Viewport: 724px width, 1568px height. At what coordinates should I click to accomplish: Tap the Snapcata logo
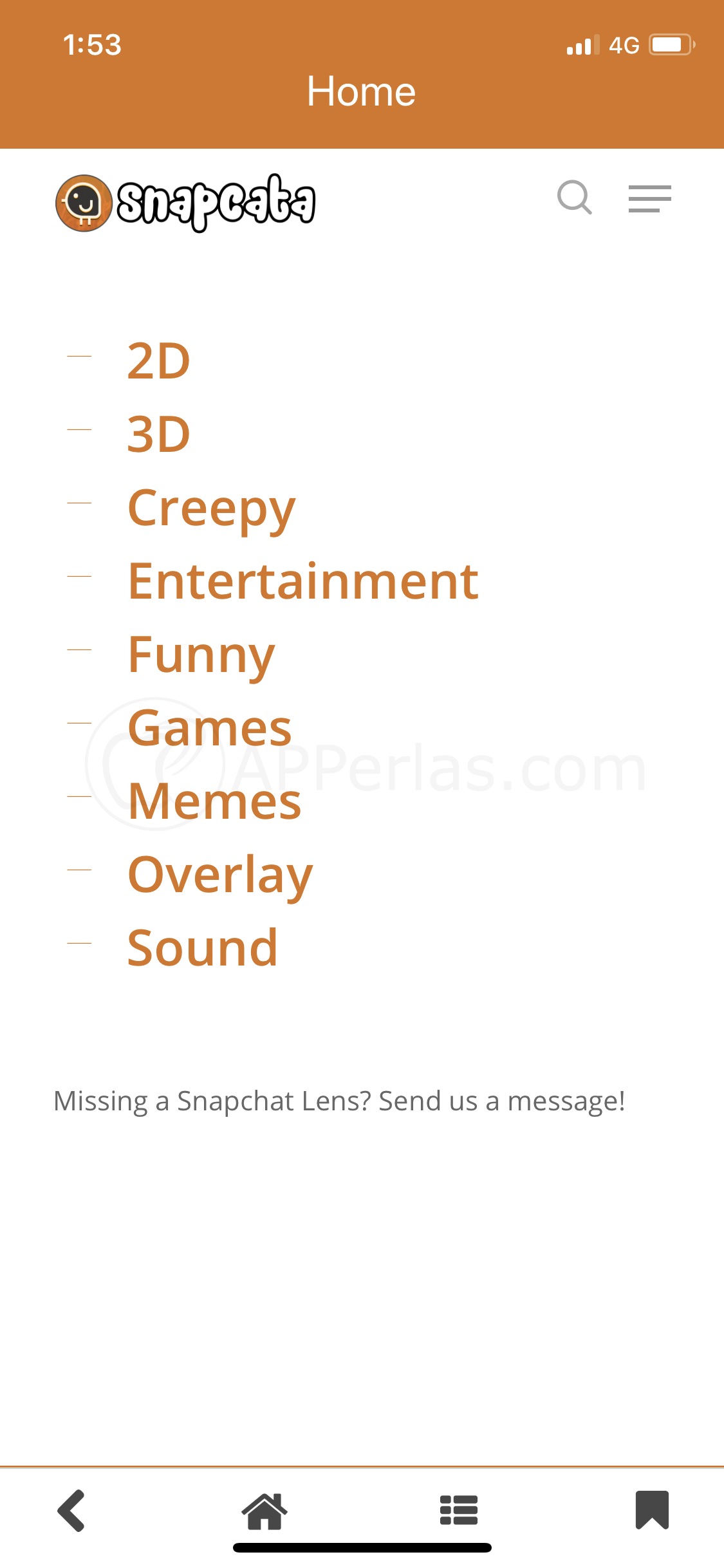tap(185, 203)
